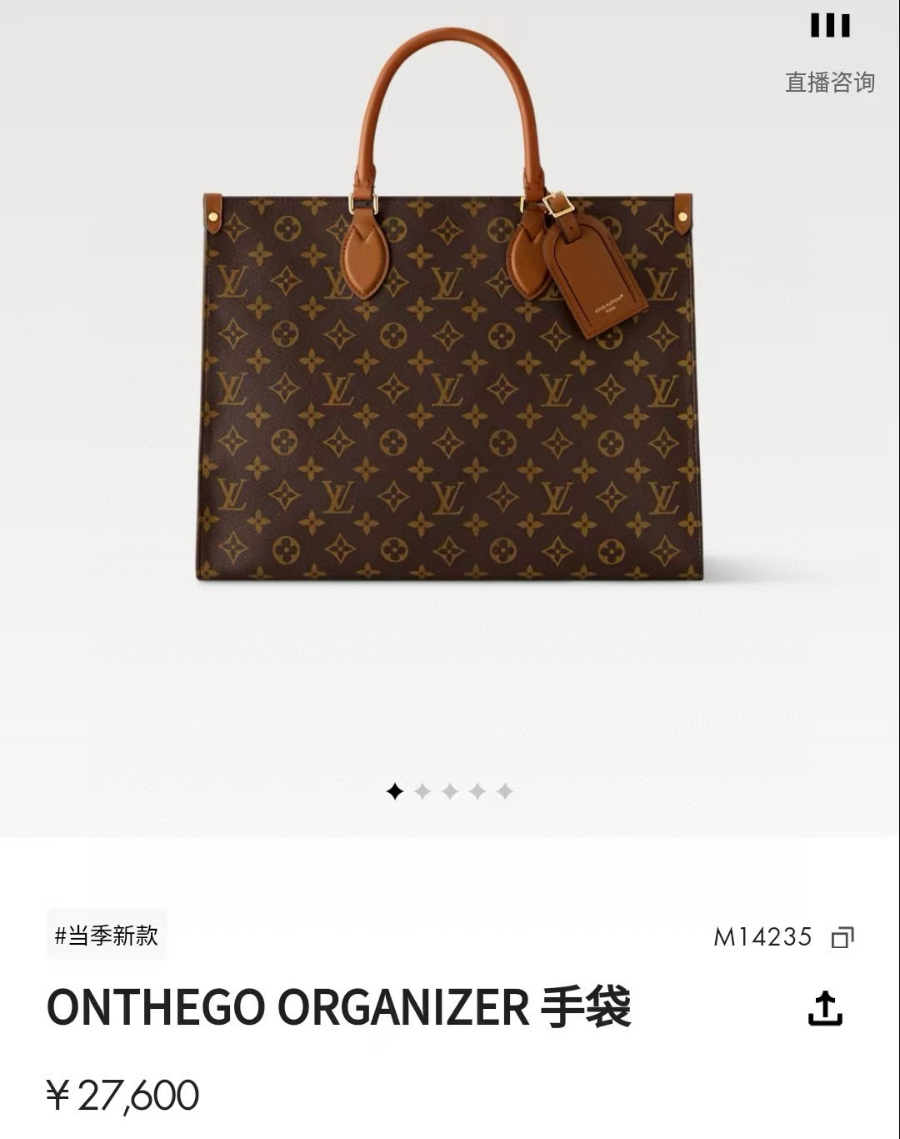Screen dimensions: 900x1139
Task: Tap the #当季新款 tag
Action: click(x=106, y=936)
